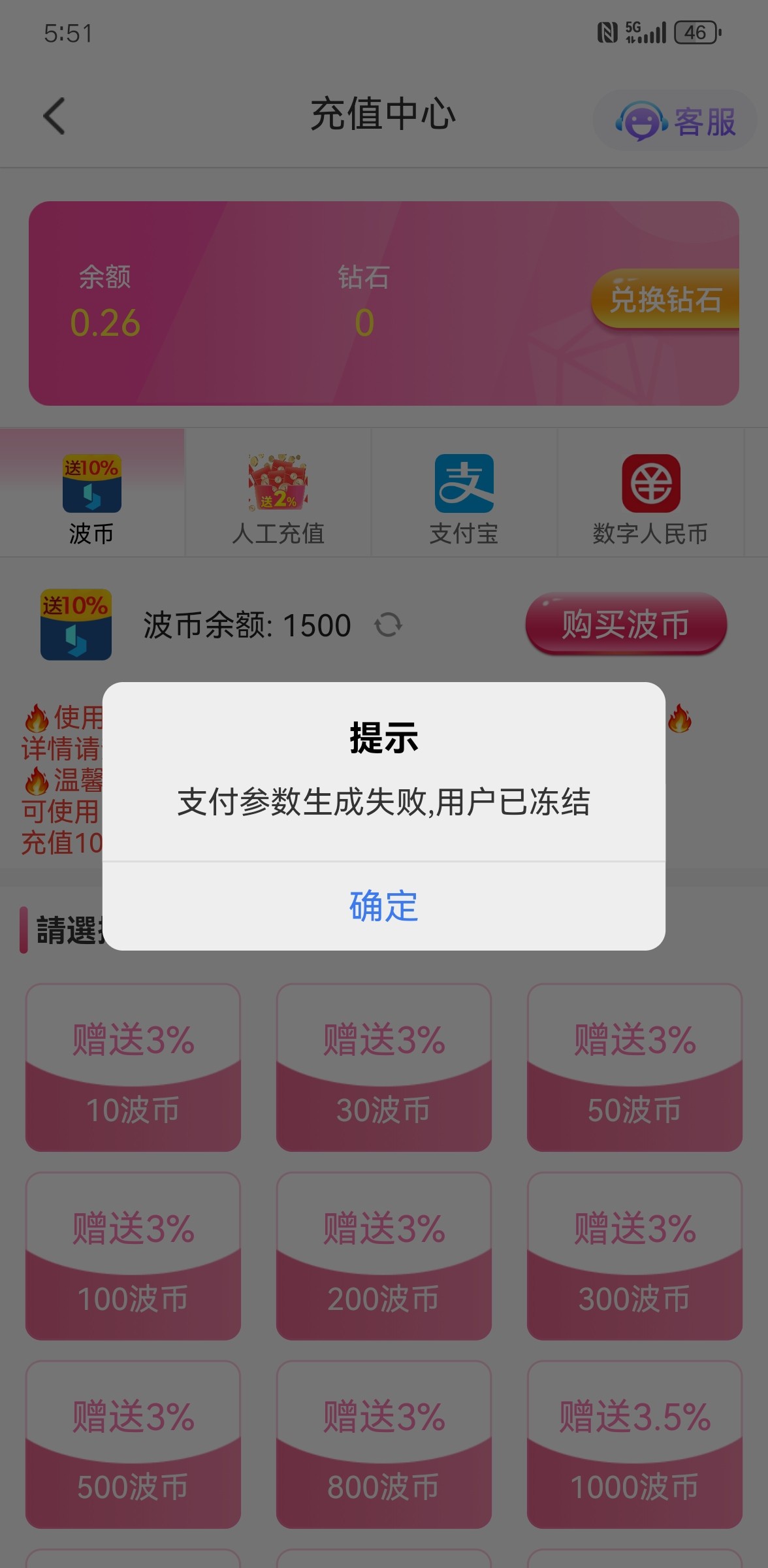Go back from 充值中心
The image size is (768, 1568).
point(54,116)
